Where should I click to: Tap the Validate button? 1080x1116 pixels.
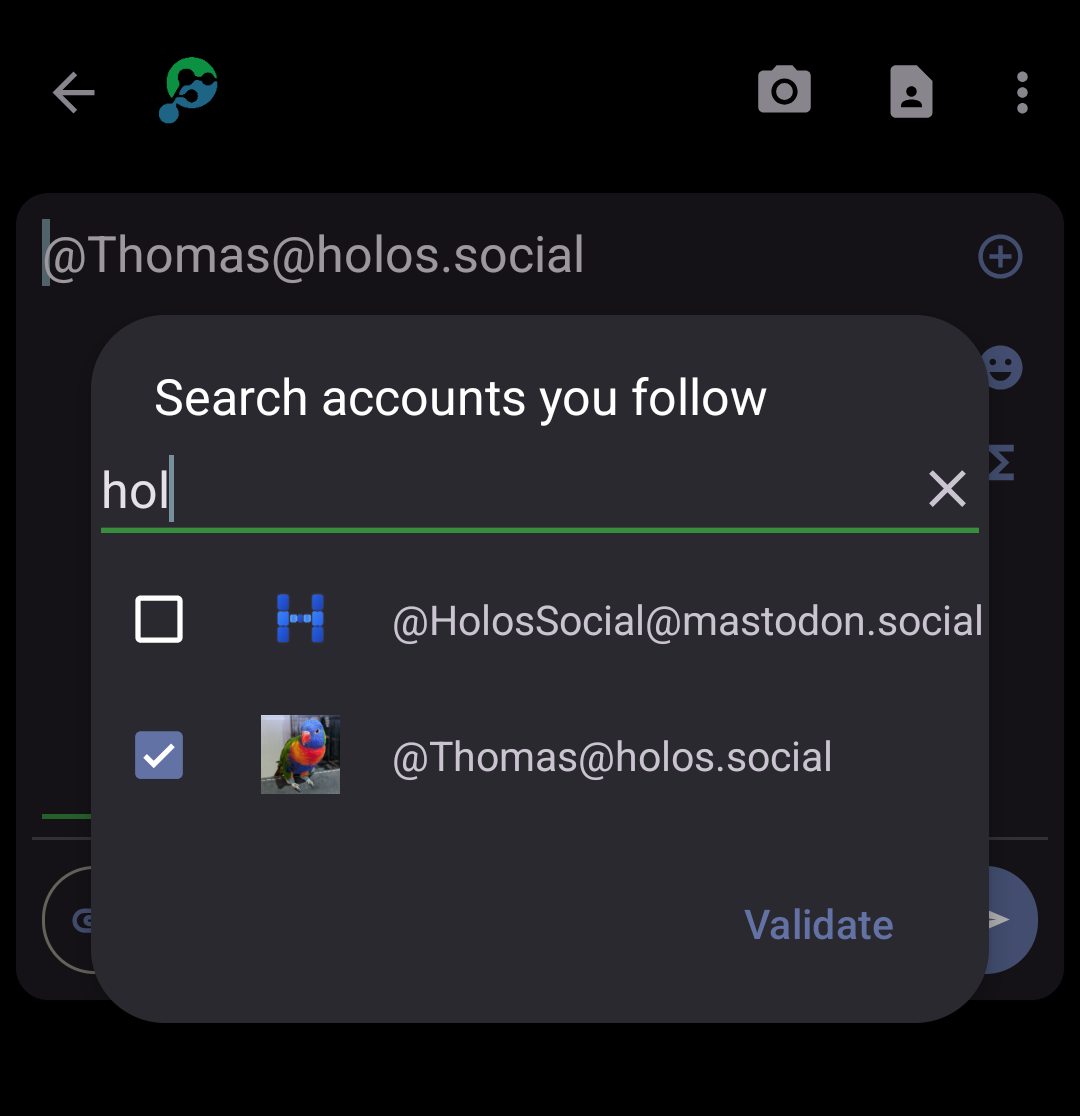click(818, 925)
